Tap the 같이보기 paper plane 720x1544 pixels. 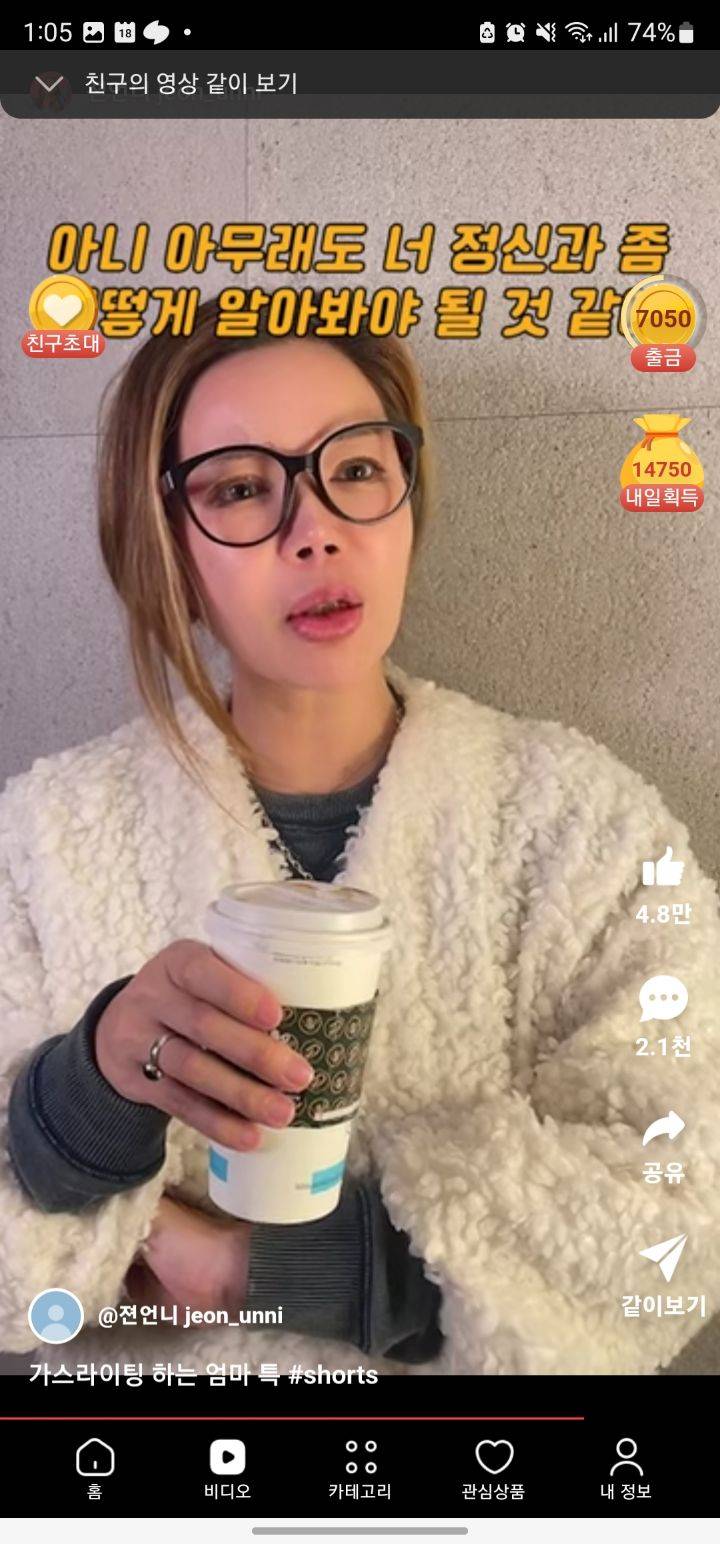(x=663, y=1258)
